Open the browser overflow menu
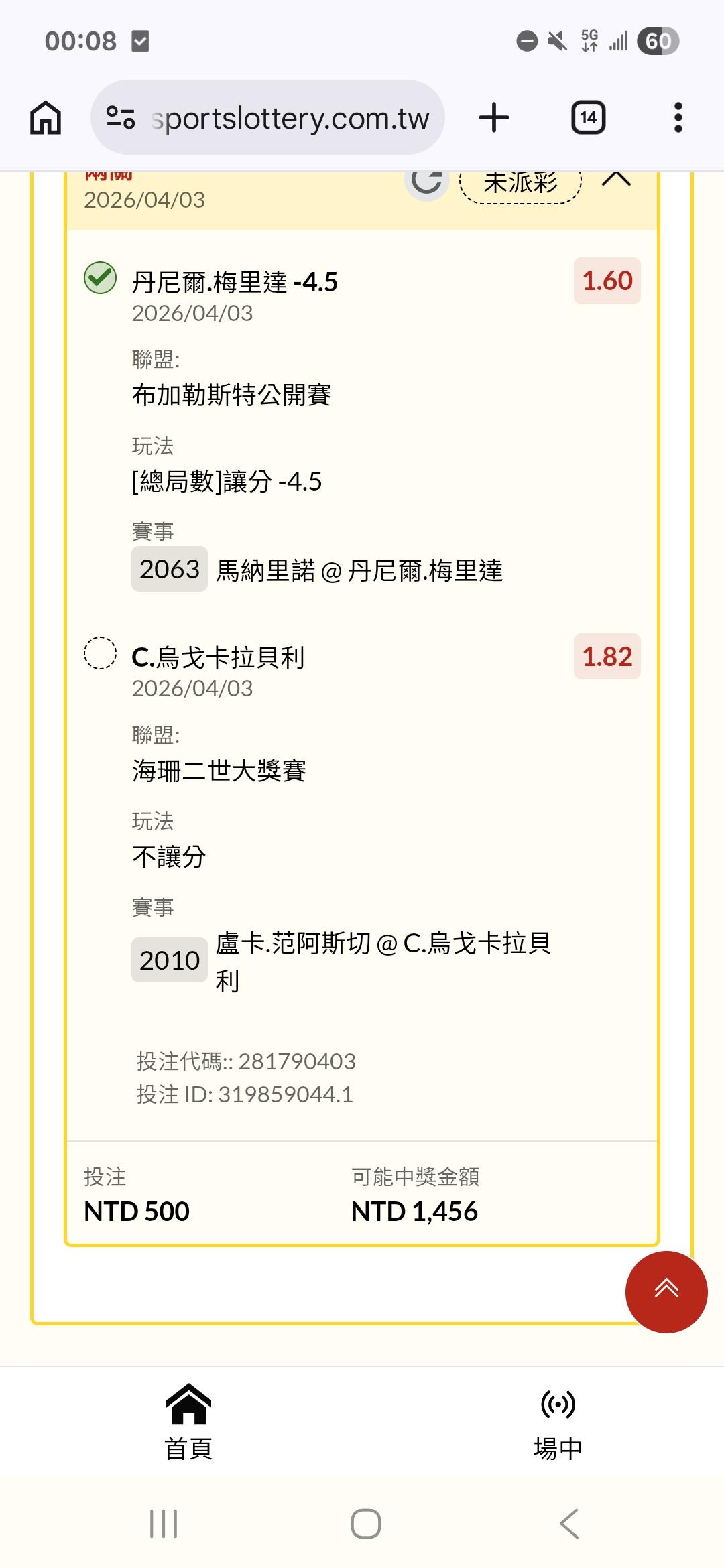The image size is (724, 1568). click(x=678, y=118)
